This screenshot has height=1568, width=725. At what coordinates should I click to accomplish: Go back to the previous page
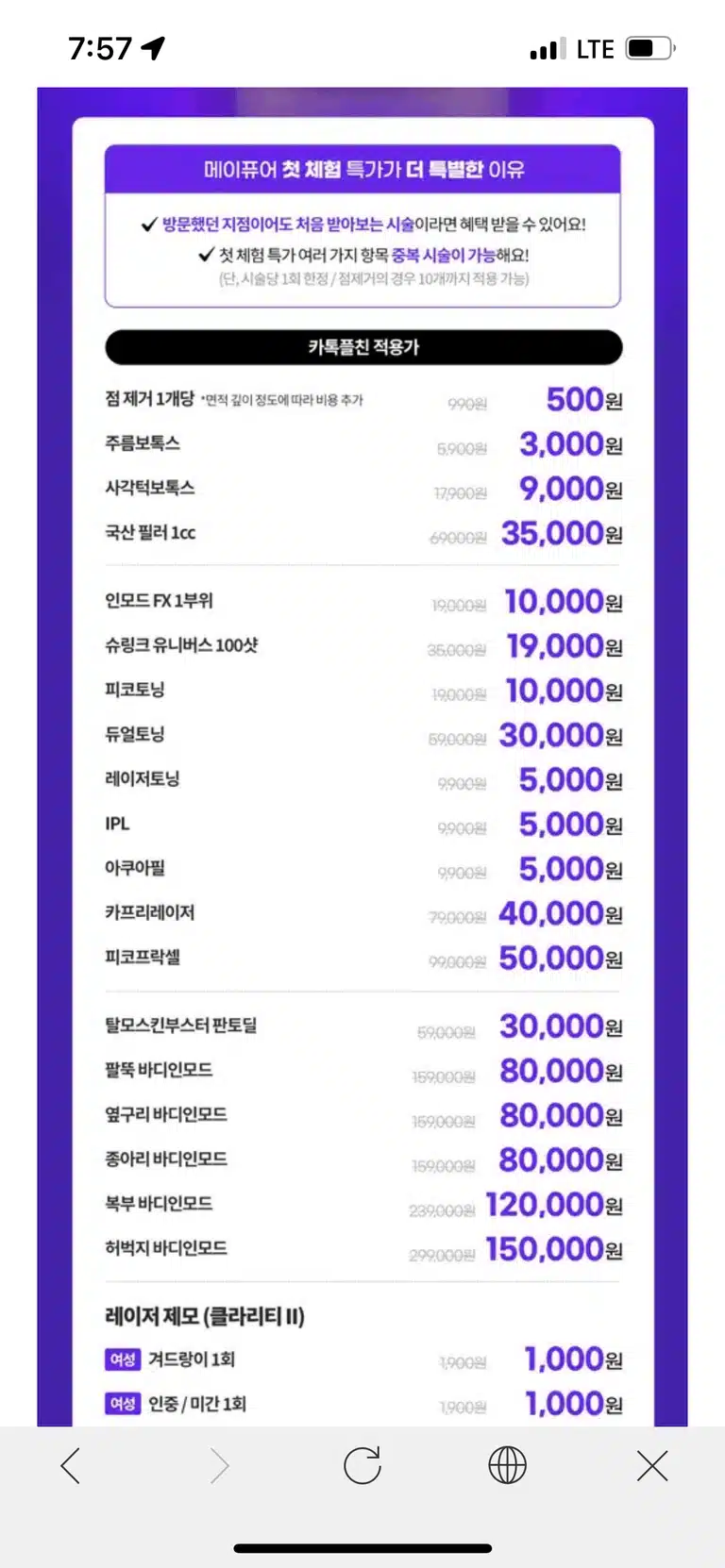71,1465
